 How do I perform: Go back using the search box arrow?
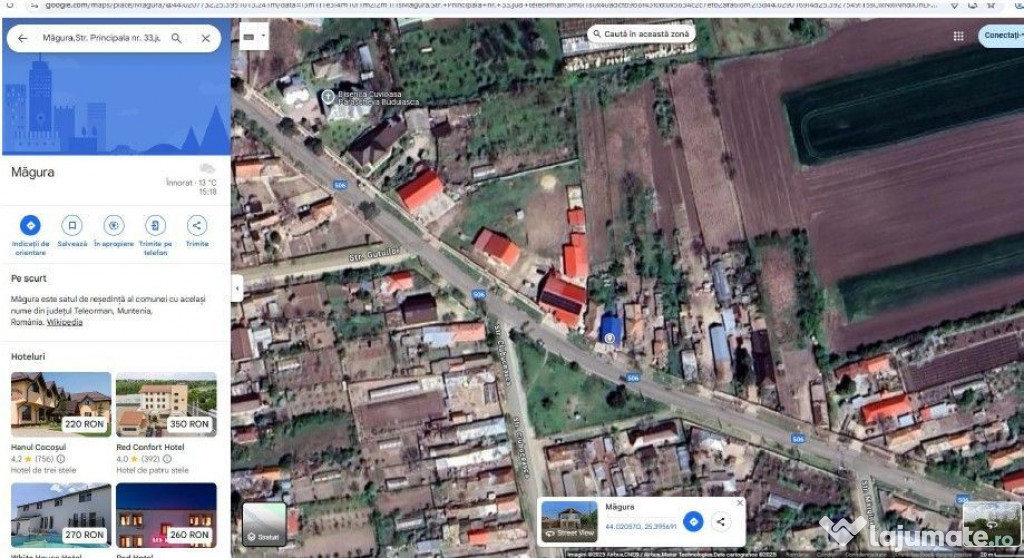pyautogui.click(x=22, y=38)
